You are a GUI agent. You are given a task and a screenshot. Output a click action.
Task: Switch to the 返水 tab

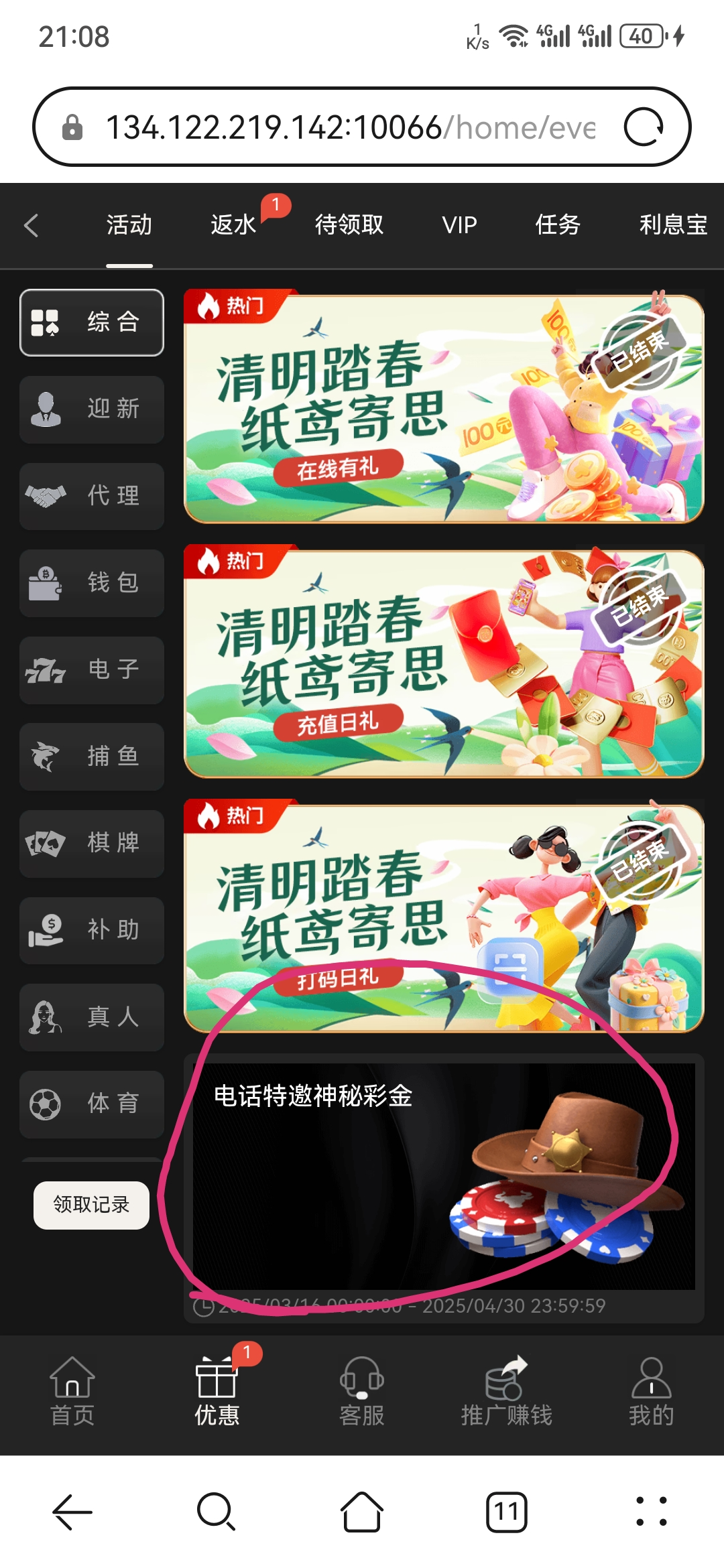pos(233,225)
